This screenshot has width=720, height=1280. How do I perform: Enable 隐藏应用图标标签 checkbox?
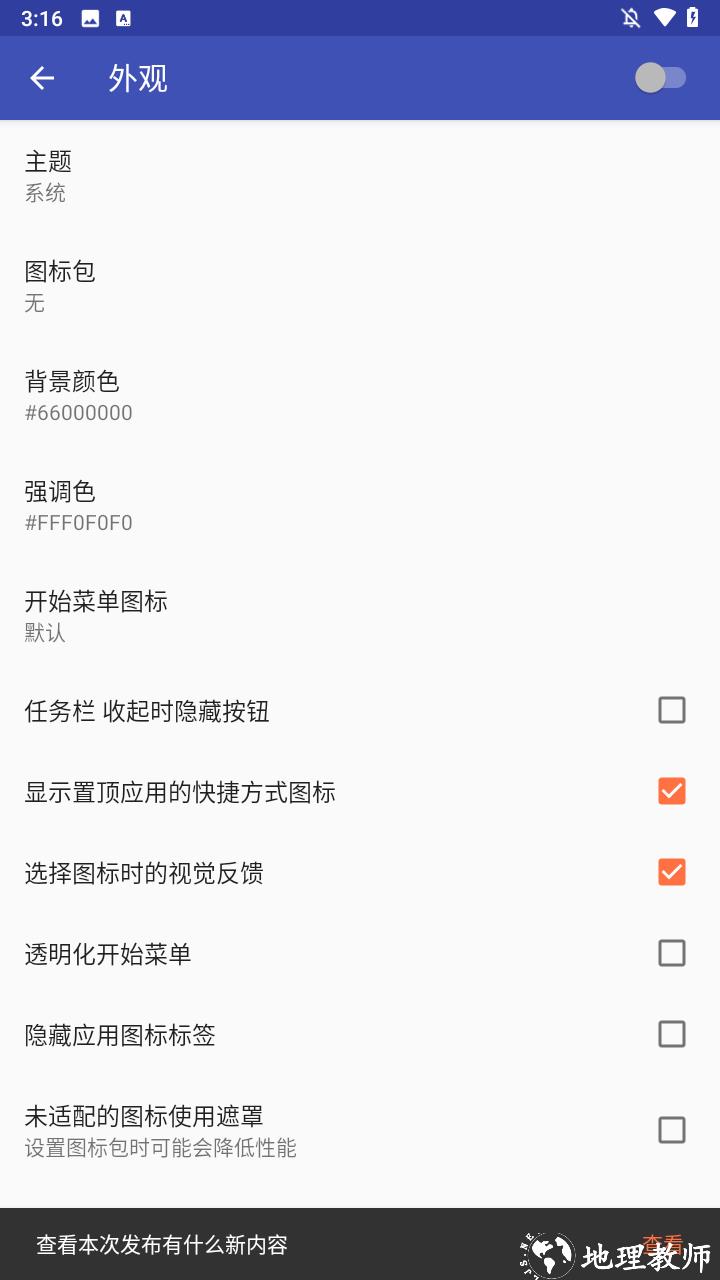point(671,1034)
